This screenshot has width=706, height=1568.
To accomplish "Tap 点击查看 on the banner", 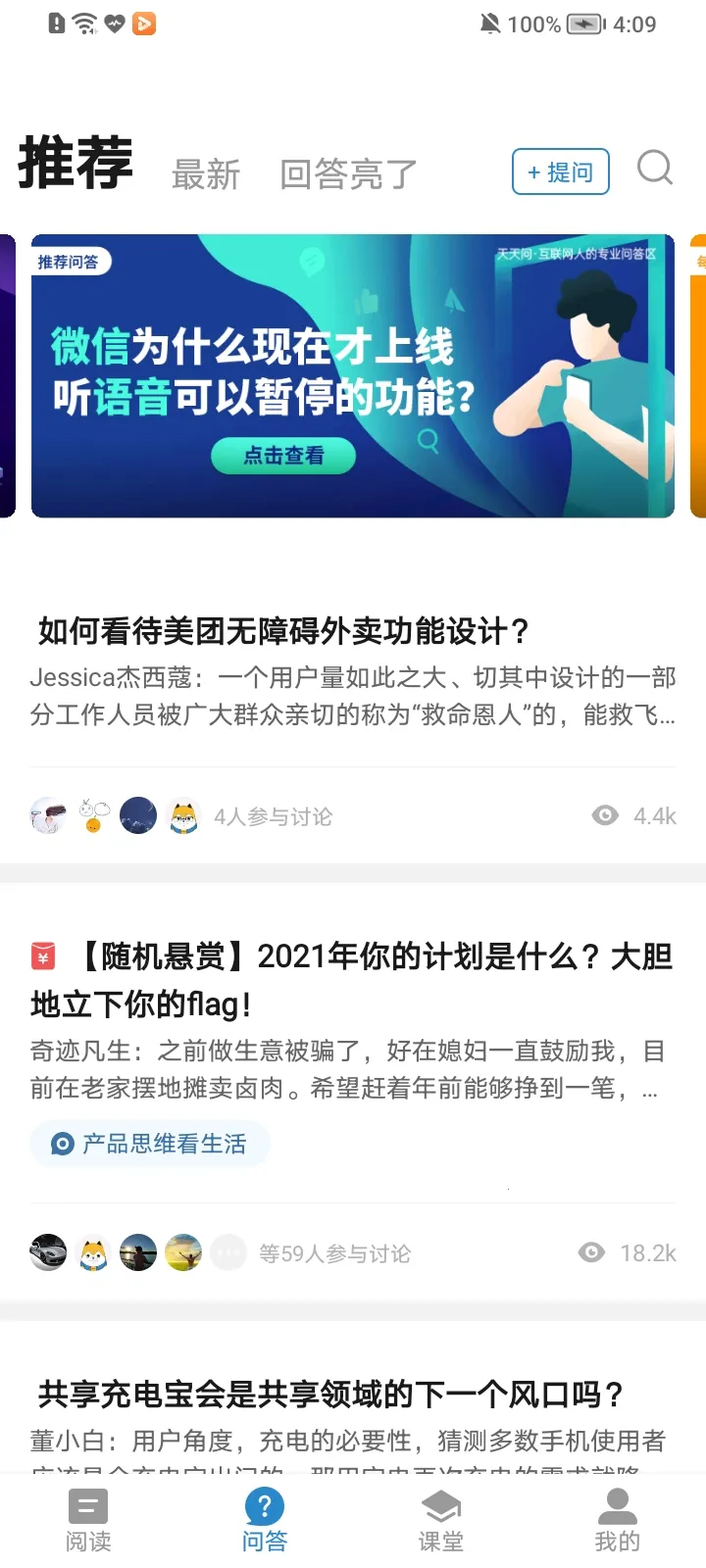I will pos(283,456).
